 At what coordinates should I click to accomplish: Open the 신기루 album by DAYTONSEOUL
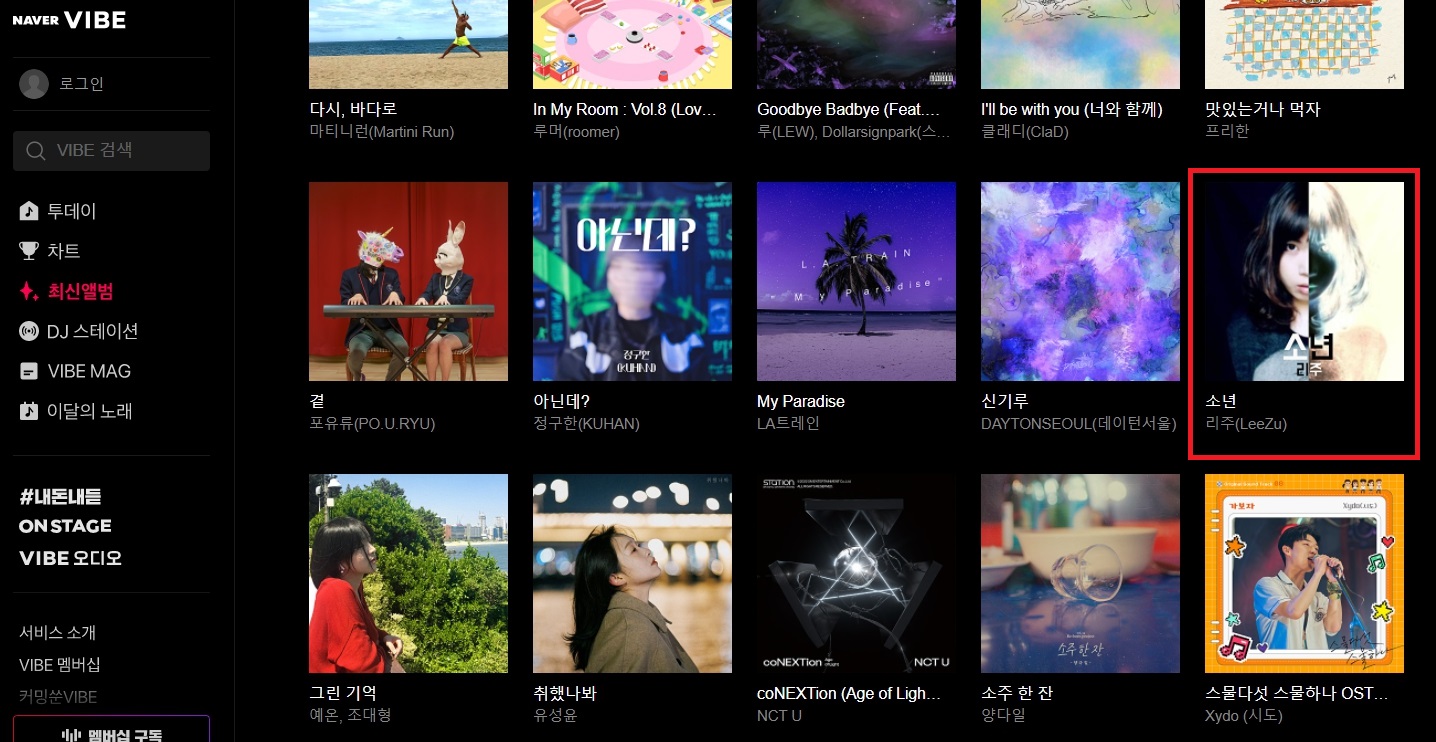point(1080,281)
